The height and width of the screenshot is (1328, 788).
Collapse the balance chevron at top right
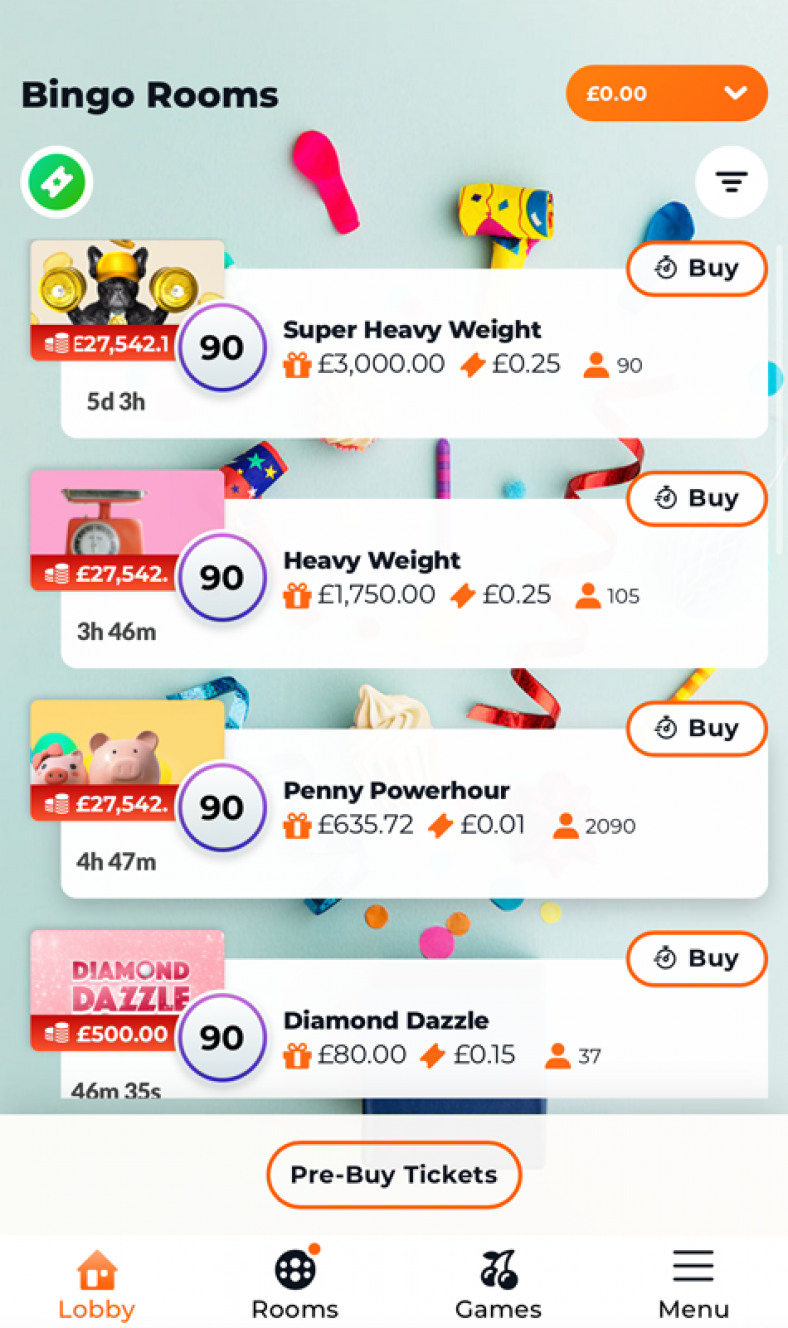pyautogui.click(x=733, y=93)
